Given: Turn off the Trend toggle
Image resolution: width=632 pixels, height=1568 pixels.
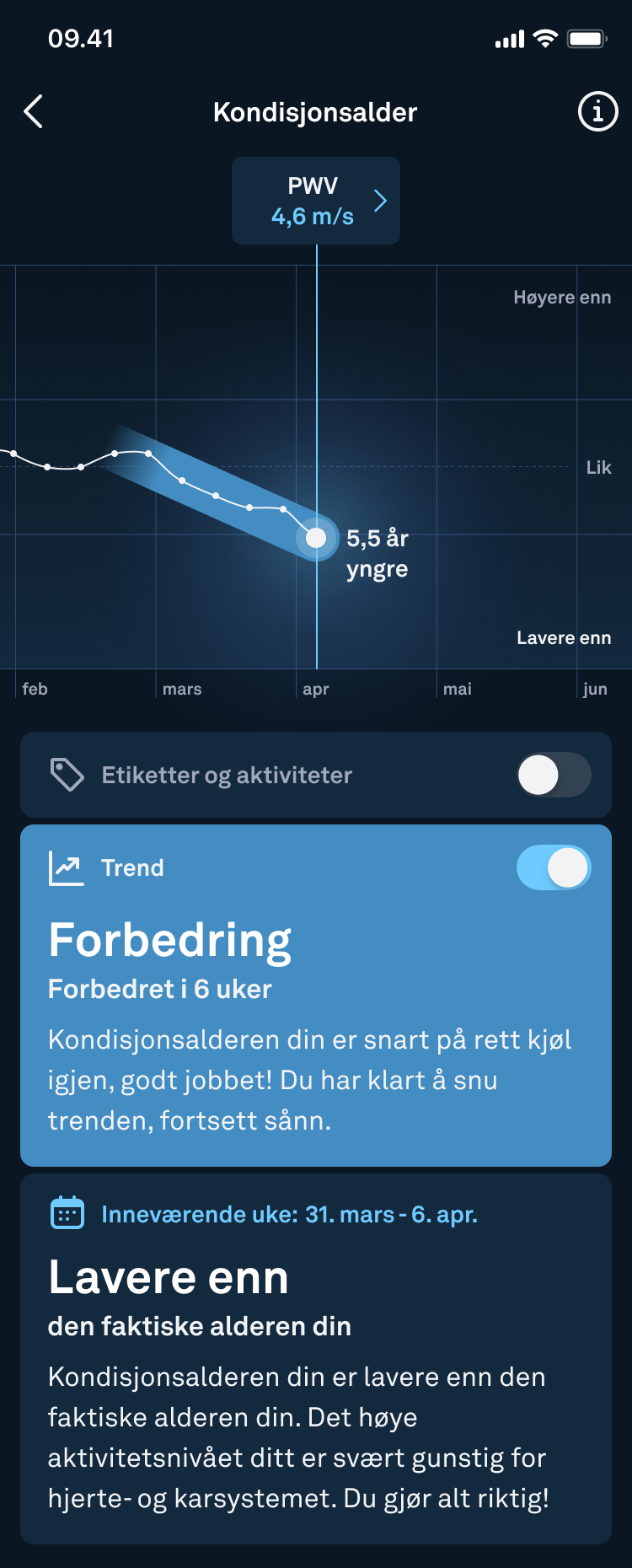Looking at the screenshot, I should [554, 867].
